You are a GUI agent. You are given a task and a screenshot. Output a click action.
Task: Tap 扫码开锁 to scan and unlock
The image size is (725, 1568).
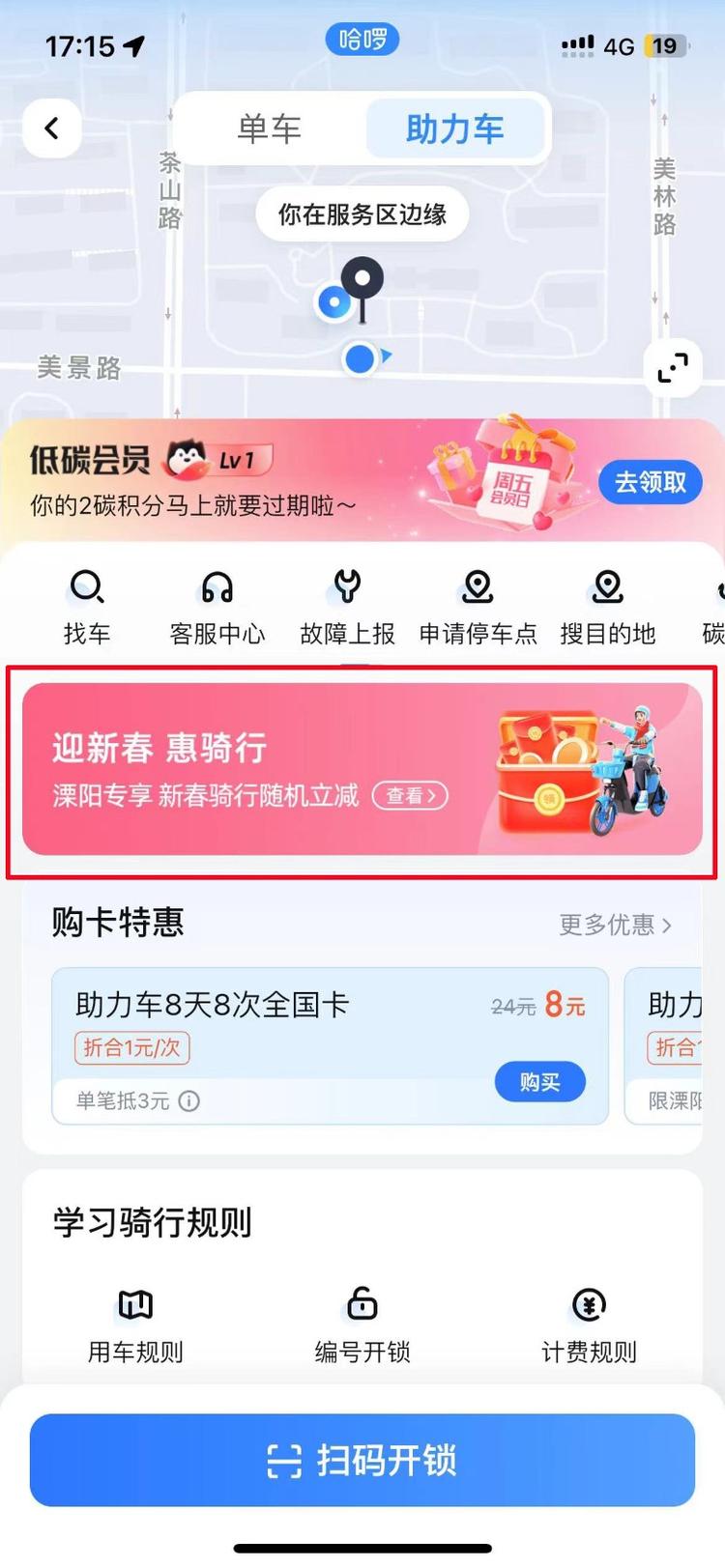(362, 1460)
